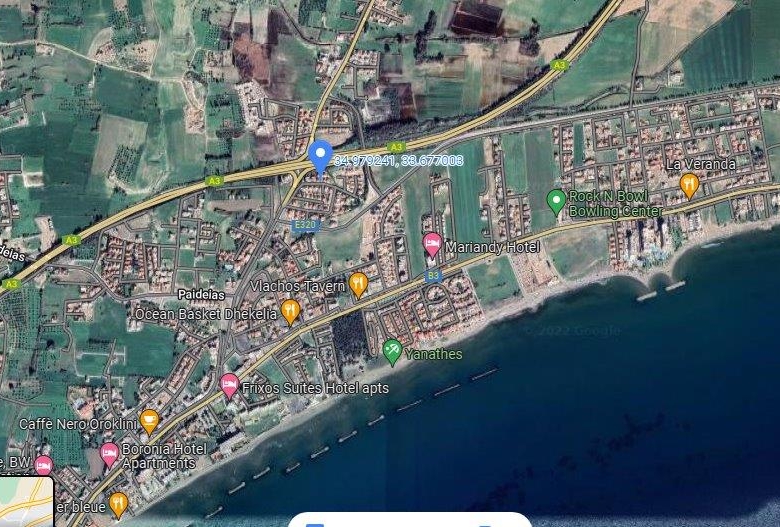Tap the blue dropped pin marker
Screen dimensions: 780x527
click(x=320, y=157)
